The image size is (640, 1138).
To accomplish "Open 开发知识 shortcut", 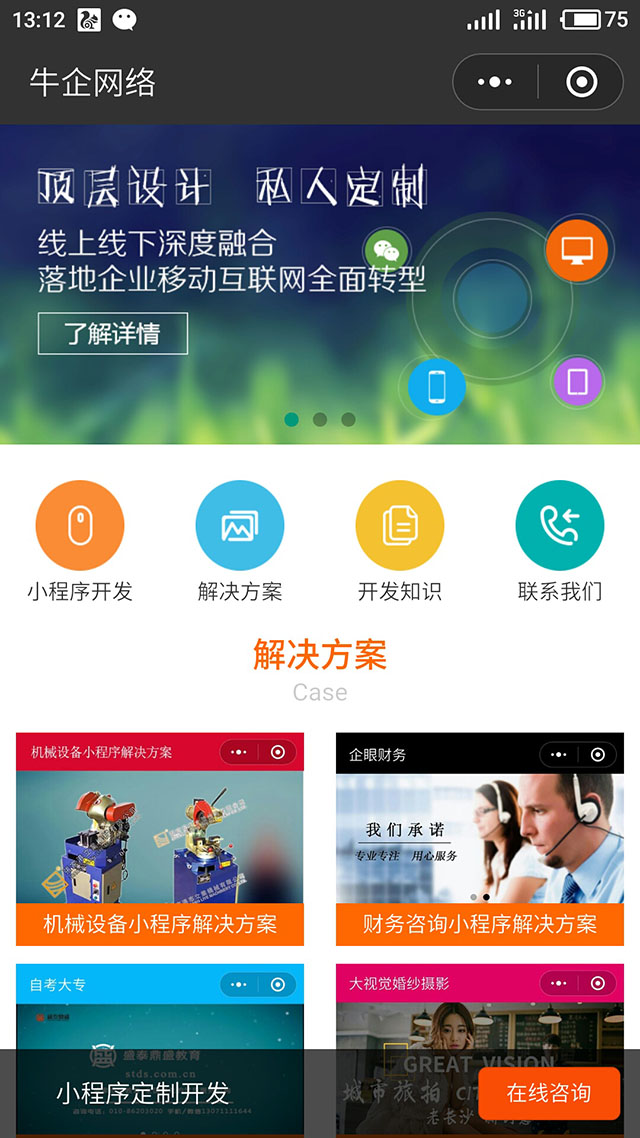I will pos(400,526).
